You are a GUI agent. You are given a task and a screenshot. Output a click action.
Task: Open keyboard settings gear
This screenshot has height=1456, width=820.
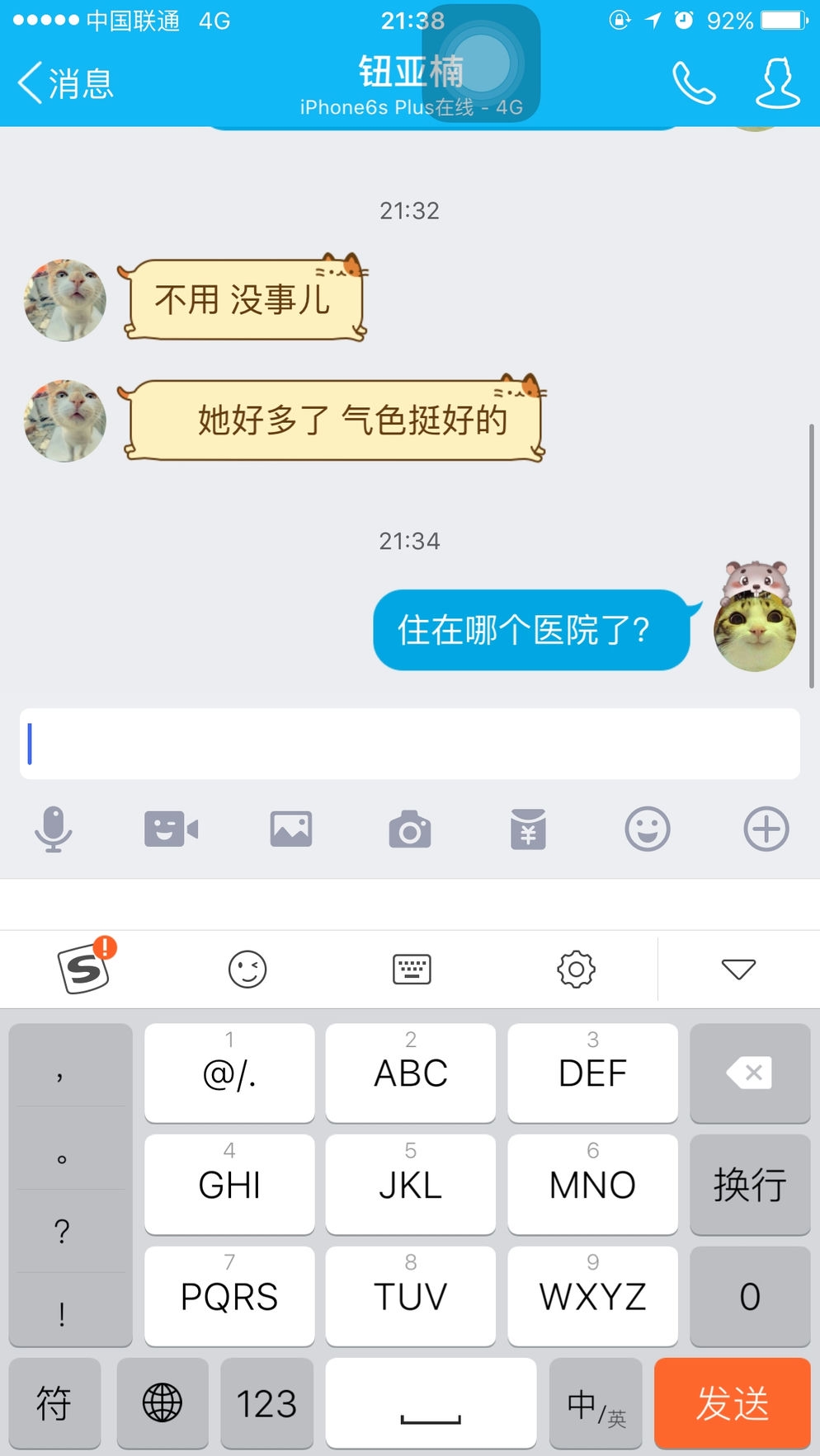point(576,969)
